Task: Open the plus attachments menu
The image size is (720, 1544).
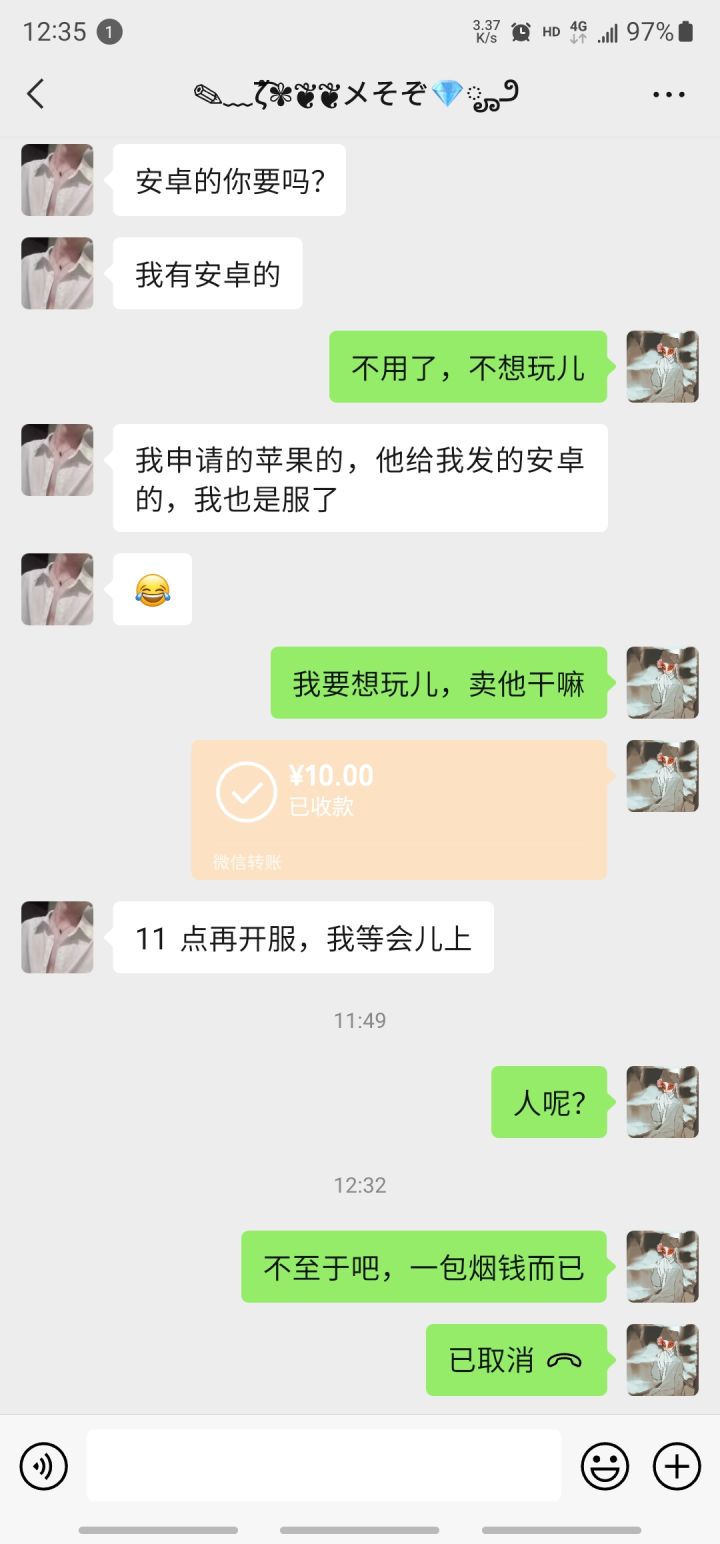Action: [x=677, y=1467]
